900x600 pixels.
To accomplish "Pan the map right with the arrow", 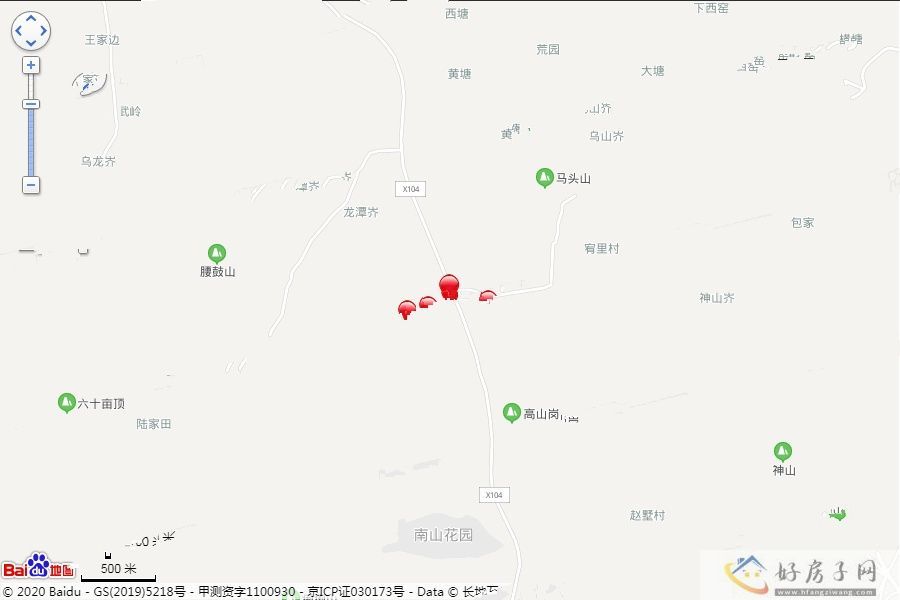I will 44,31.
